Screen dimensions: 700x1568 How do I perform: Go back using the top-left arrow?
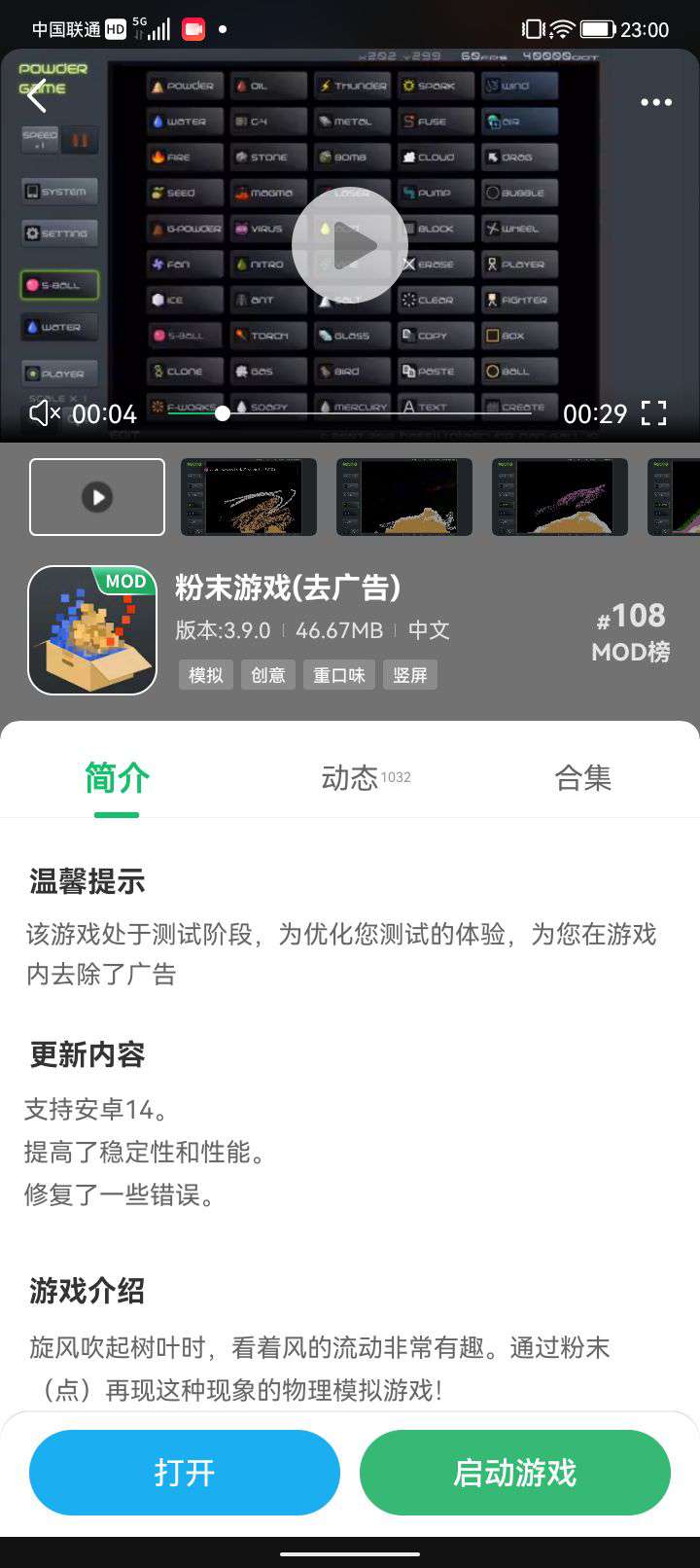(37, 97)
